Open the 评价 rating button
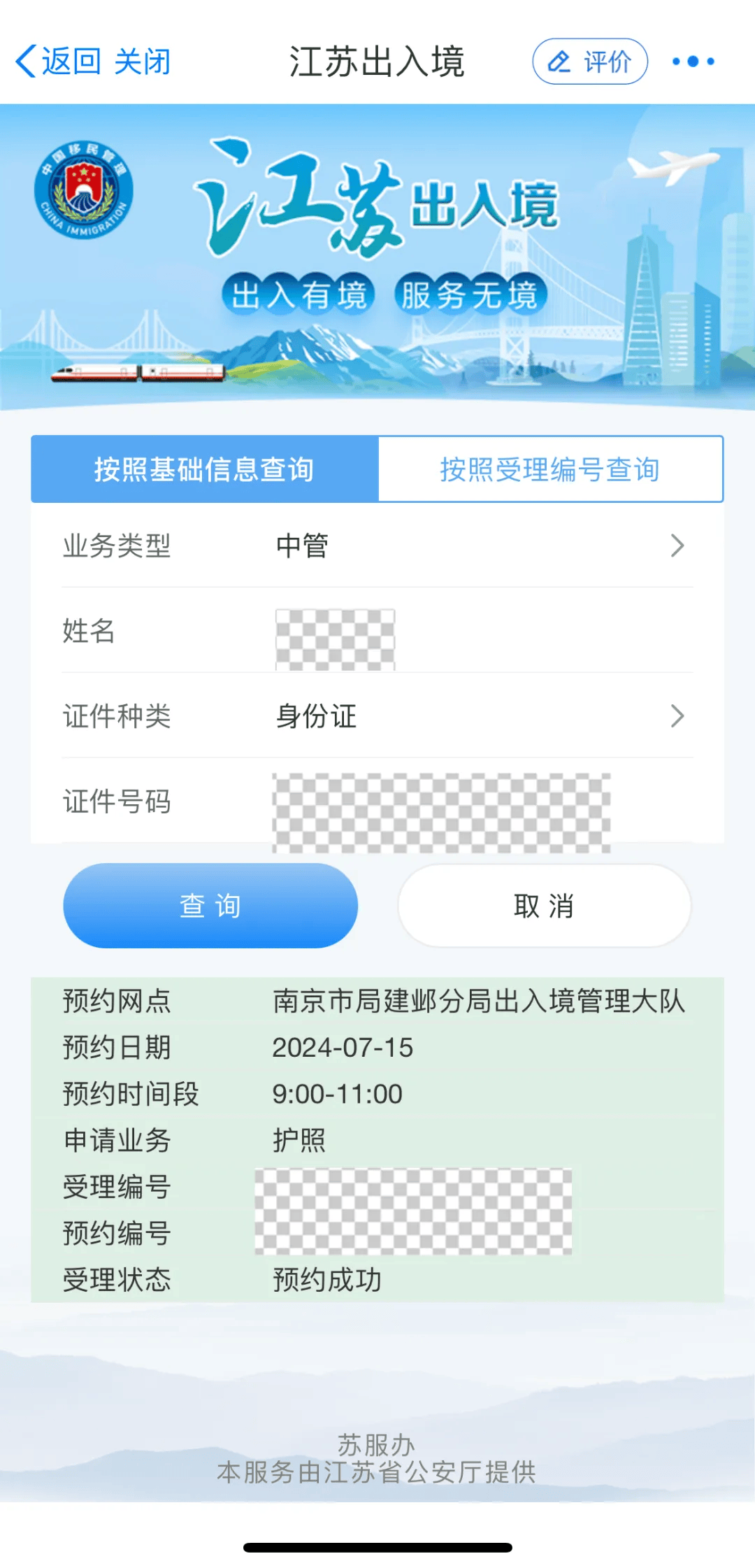Image resolution: width=755 pixels, height=1568 pixels. point(590,62)
